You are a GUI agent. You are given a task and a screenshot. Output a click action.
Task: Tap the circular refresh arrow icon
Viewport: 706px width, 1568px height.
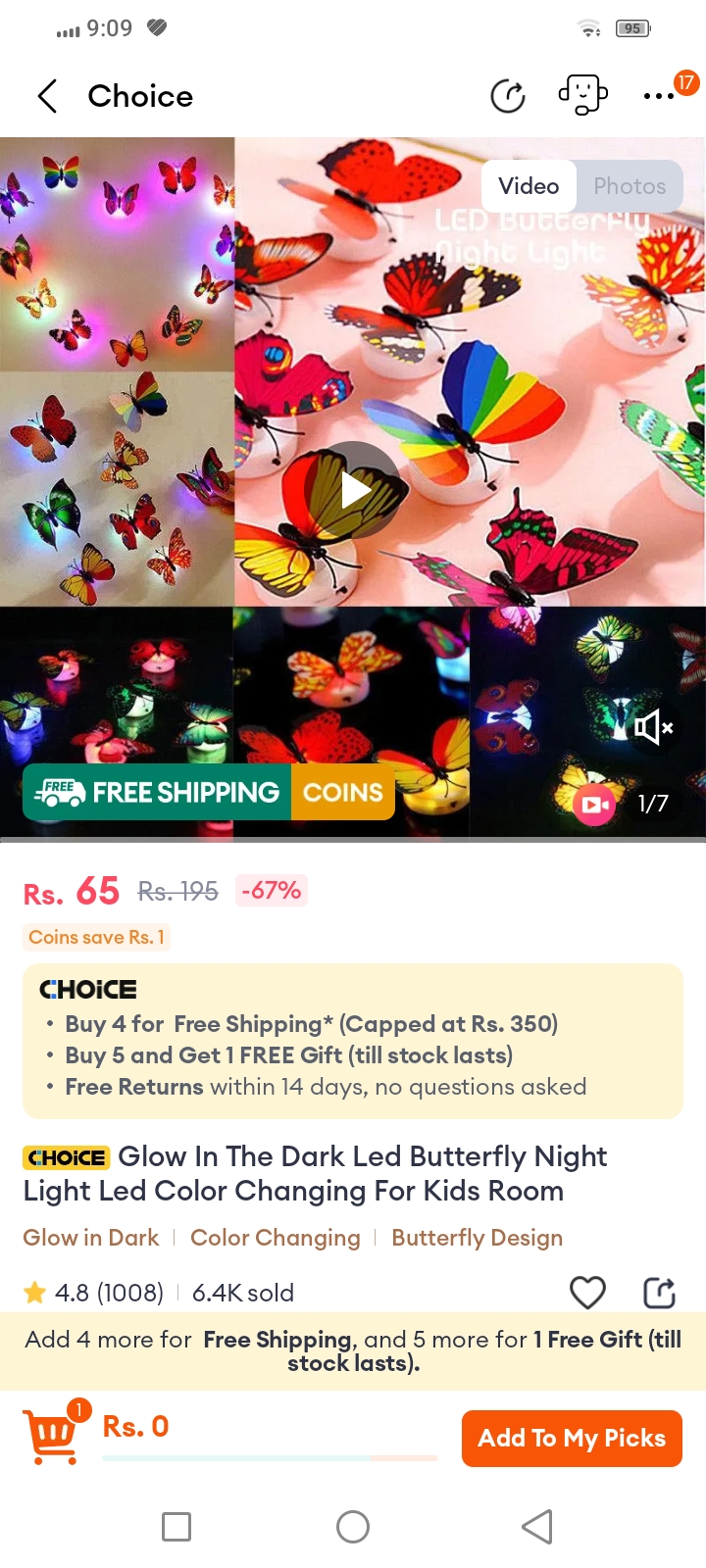(508, 96)
